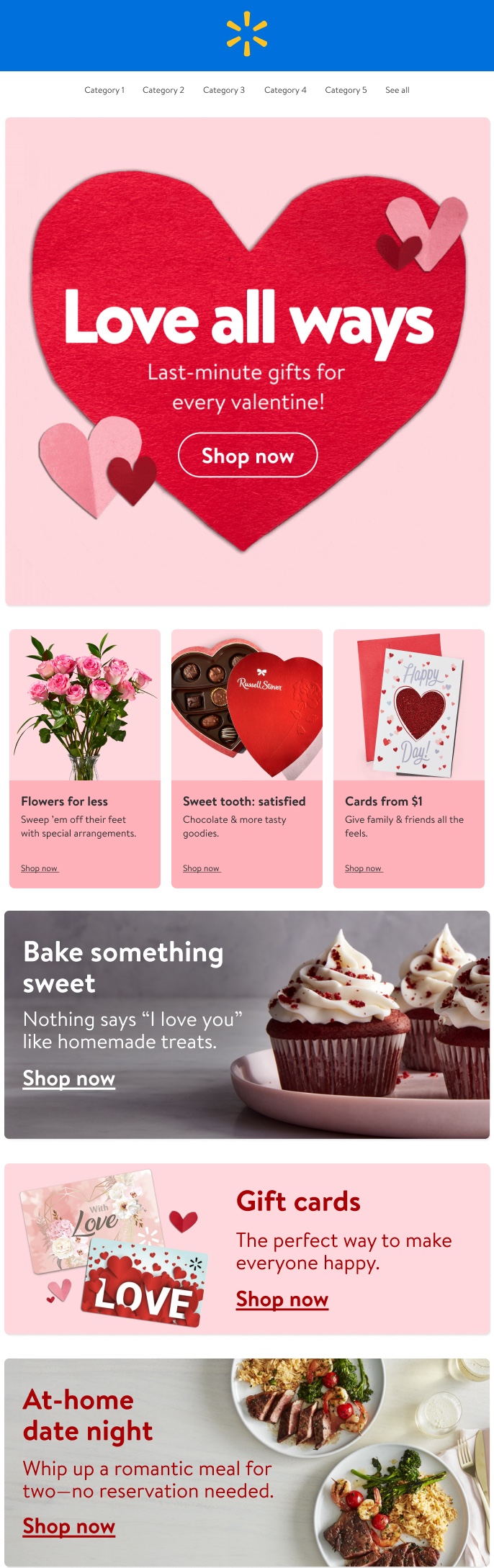The width and height of the screenshot is (494, 1568).
Task: Shop now for At-home date night
Action: pyautogui.click(x=69, y=1526)
